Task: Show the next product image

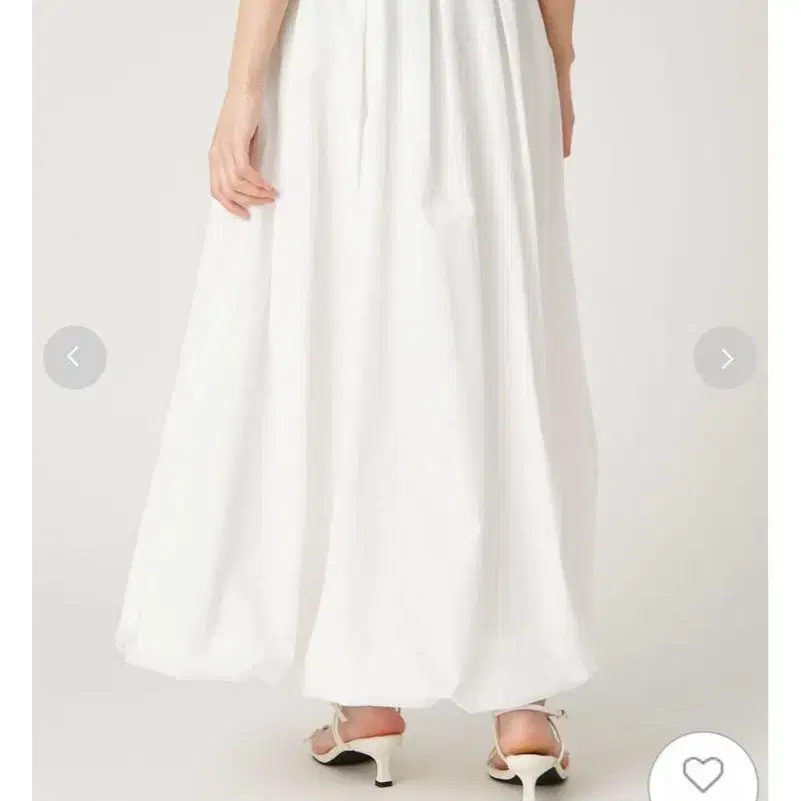Action: click(725, 357)
